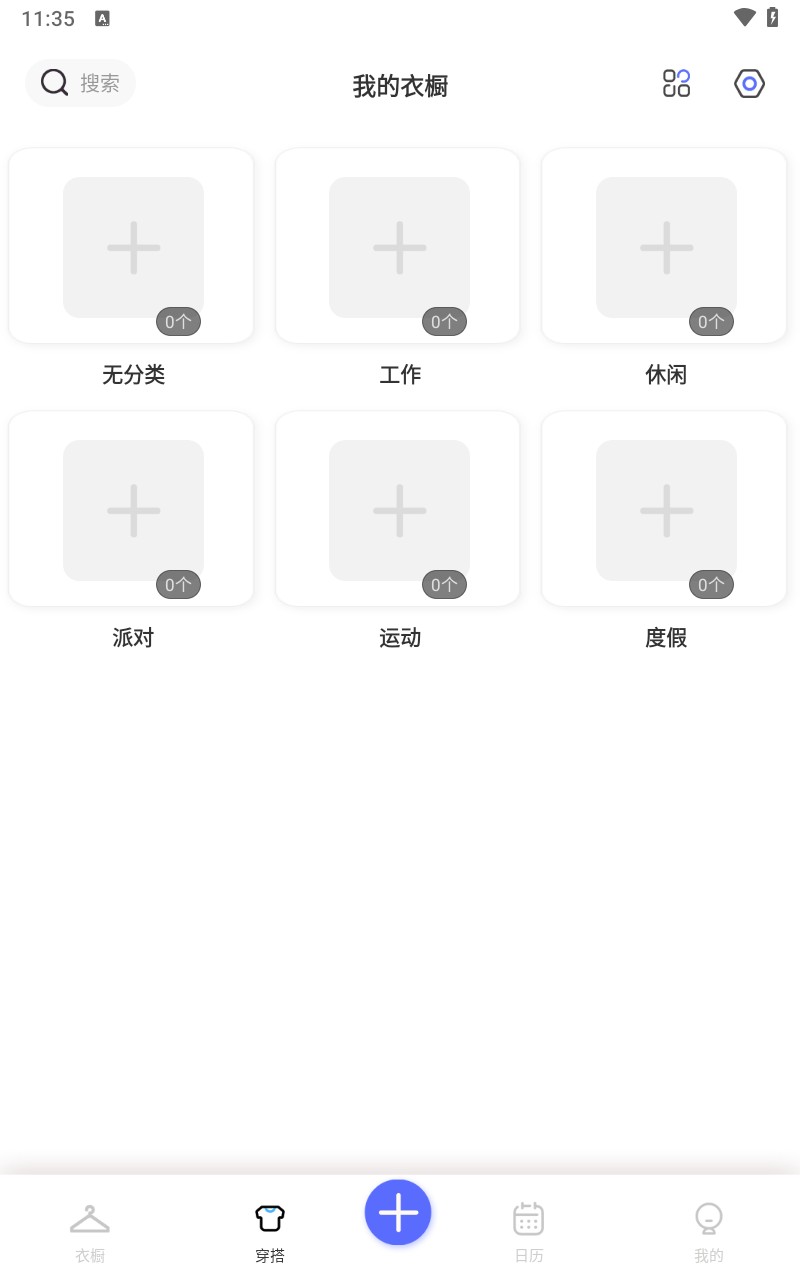Screen dimensions: 800x1280
Task: Tap the 0个 badge on the 度假 card
Action: click(x=711, y=584)
